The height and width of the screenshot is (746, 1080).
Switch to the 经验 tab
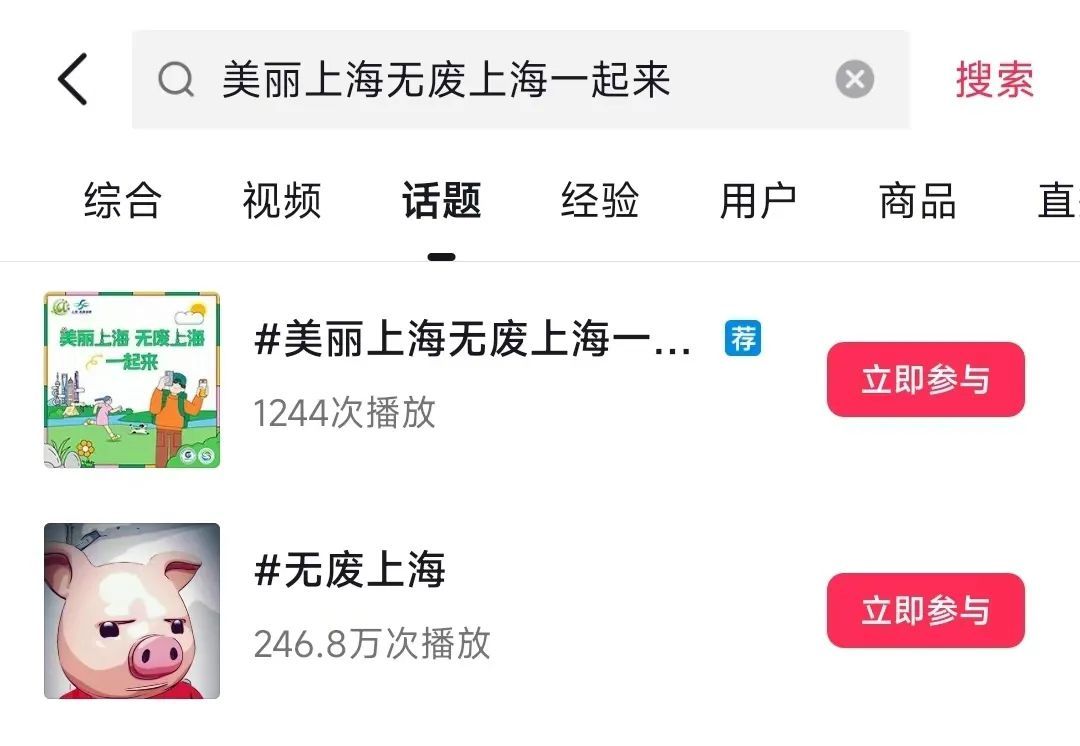tap(600, 201)
